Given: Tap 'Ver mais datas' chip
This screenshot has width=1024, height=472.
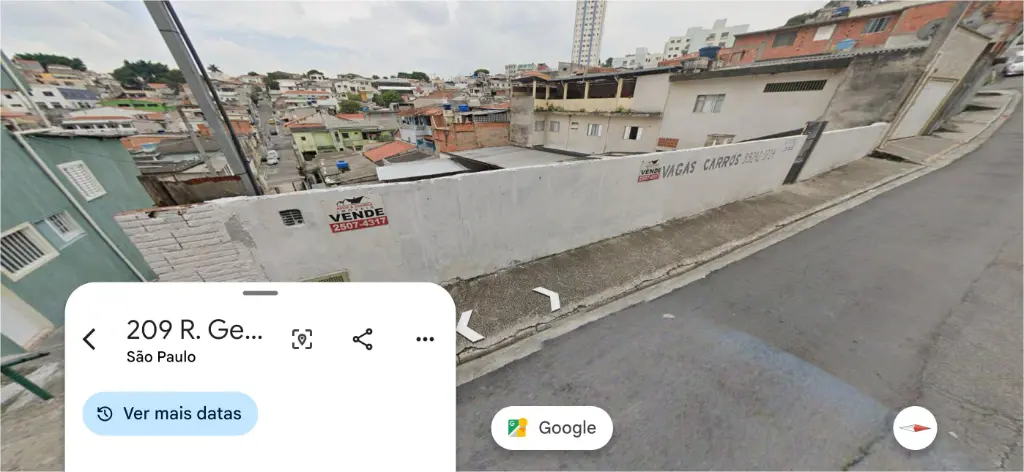Looking at the screenshot, I should 170,413.
